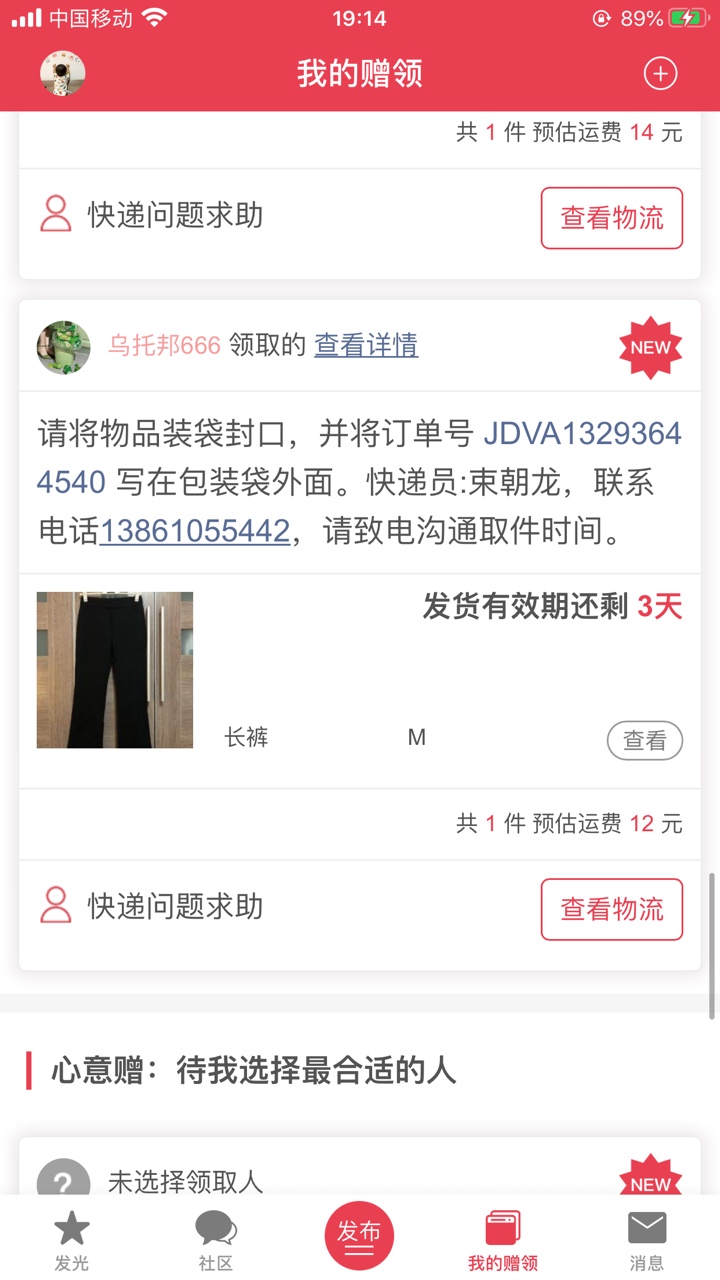Ask 快递问题求助 for the 长裤 order

point(152,907)
